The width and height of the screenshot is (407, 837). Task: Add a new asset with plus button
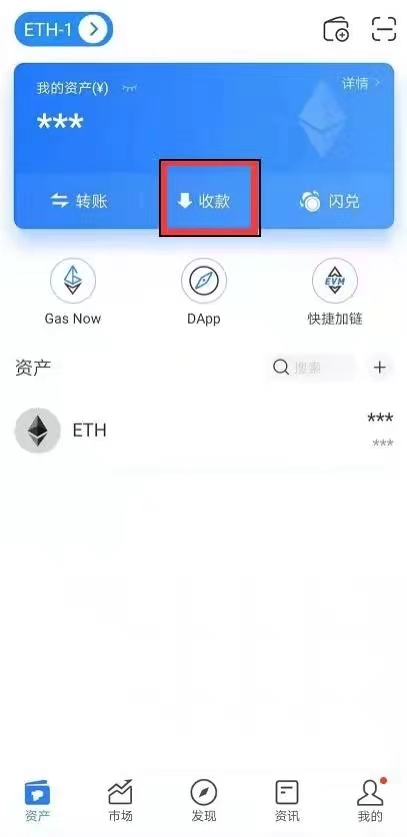tap(380, 367)
